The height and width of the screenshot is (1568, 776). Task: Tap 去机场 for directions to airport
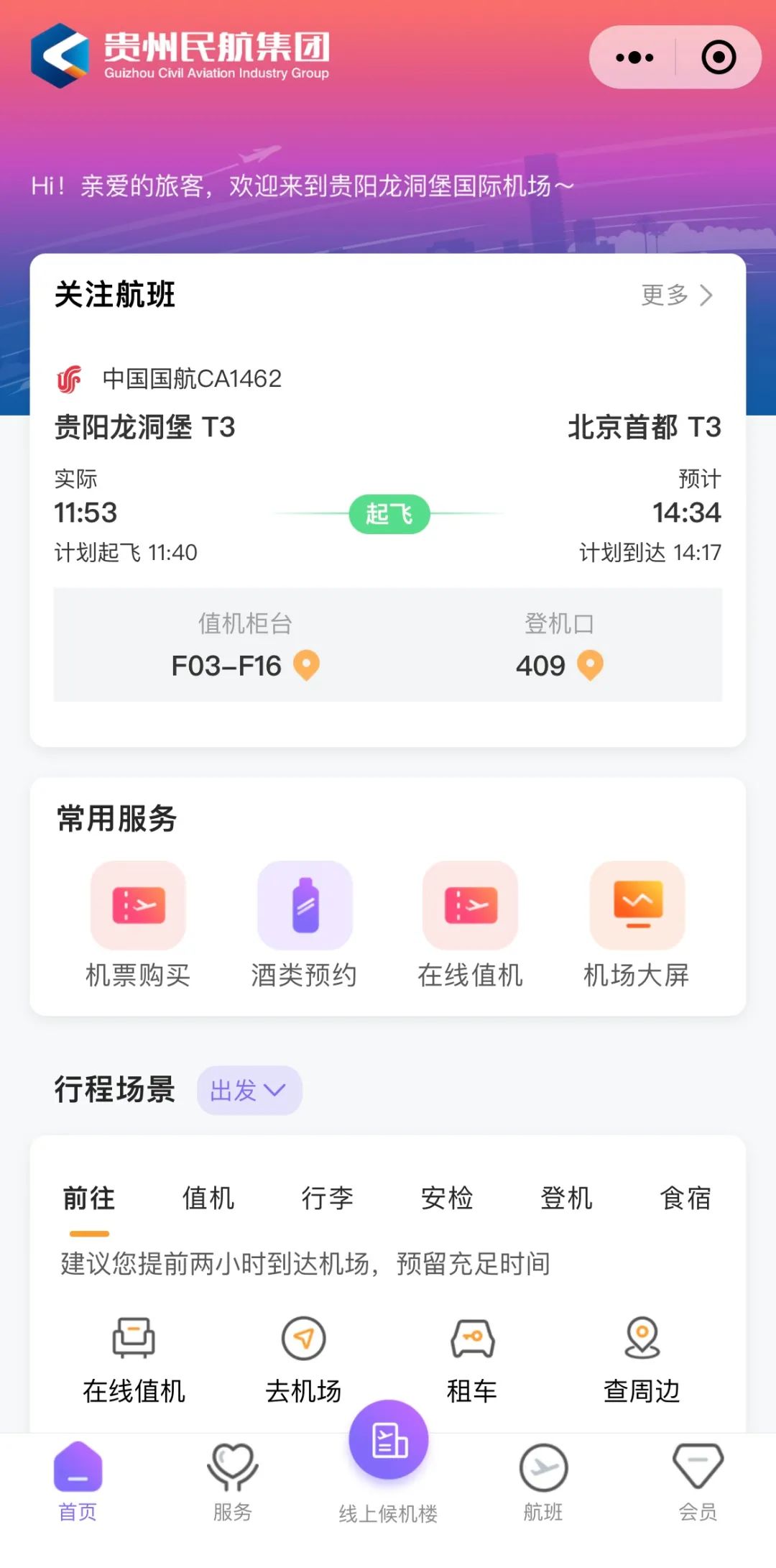pyautogui.click(x=304, y=1359)
